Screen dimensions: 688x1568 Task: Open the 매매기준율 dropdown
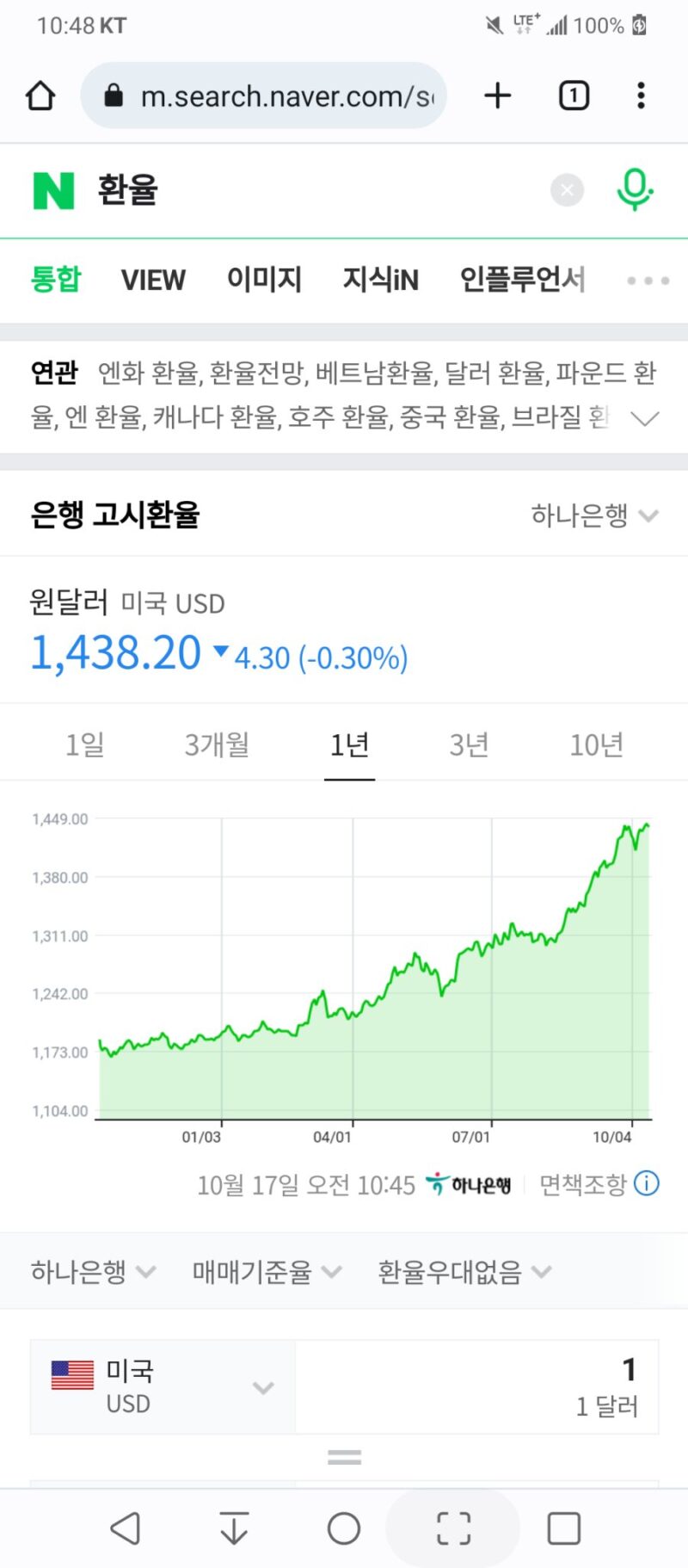click(267, 1271)
